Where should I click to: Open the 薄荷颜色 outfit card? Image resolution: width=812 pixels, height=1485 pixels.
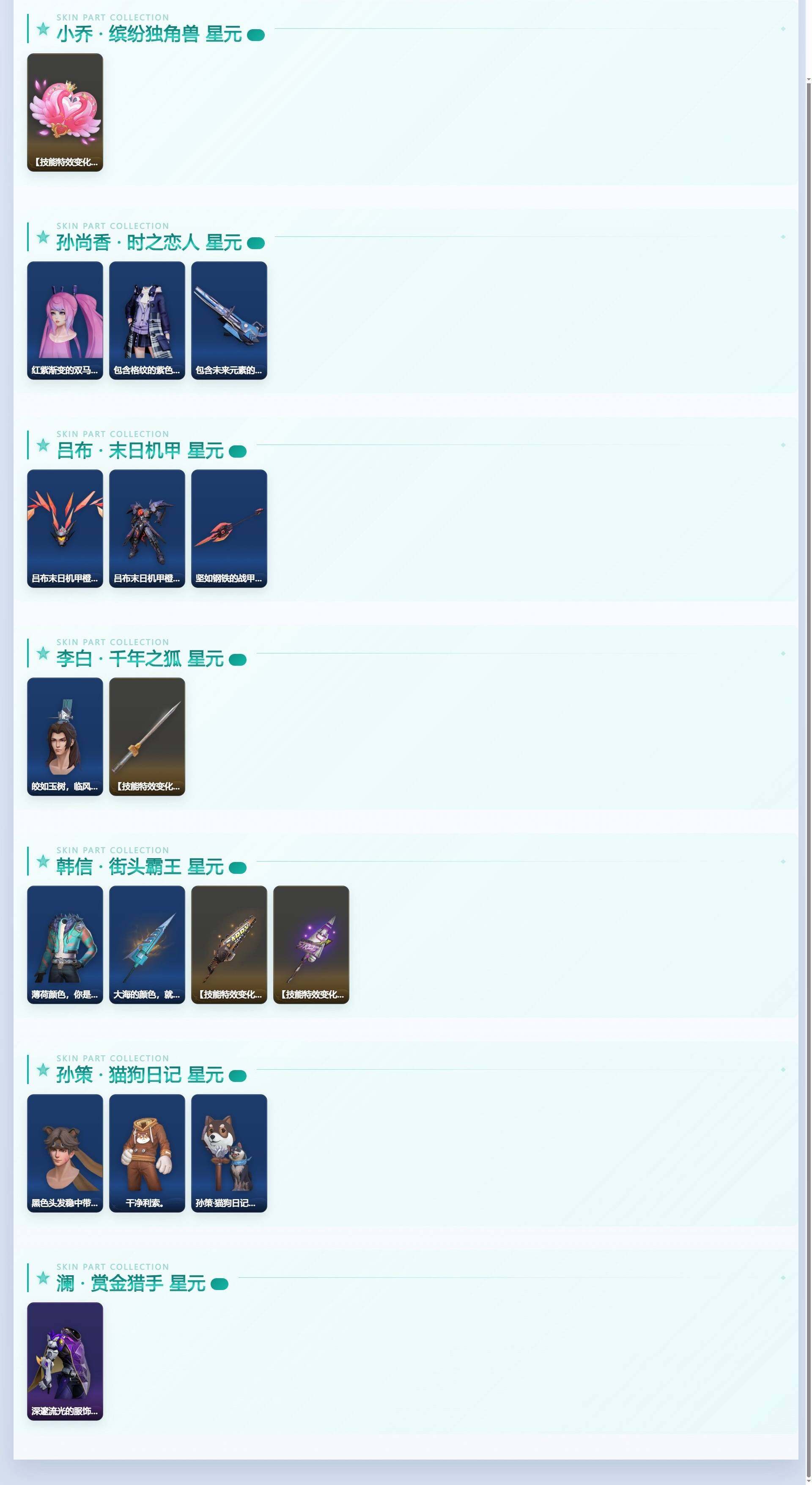pyautogui.click(x=65, y=945)
